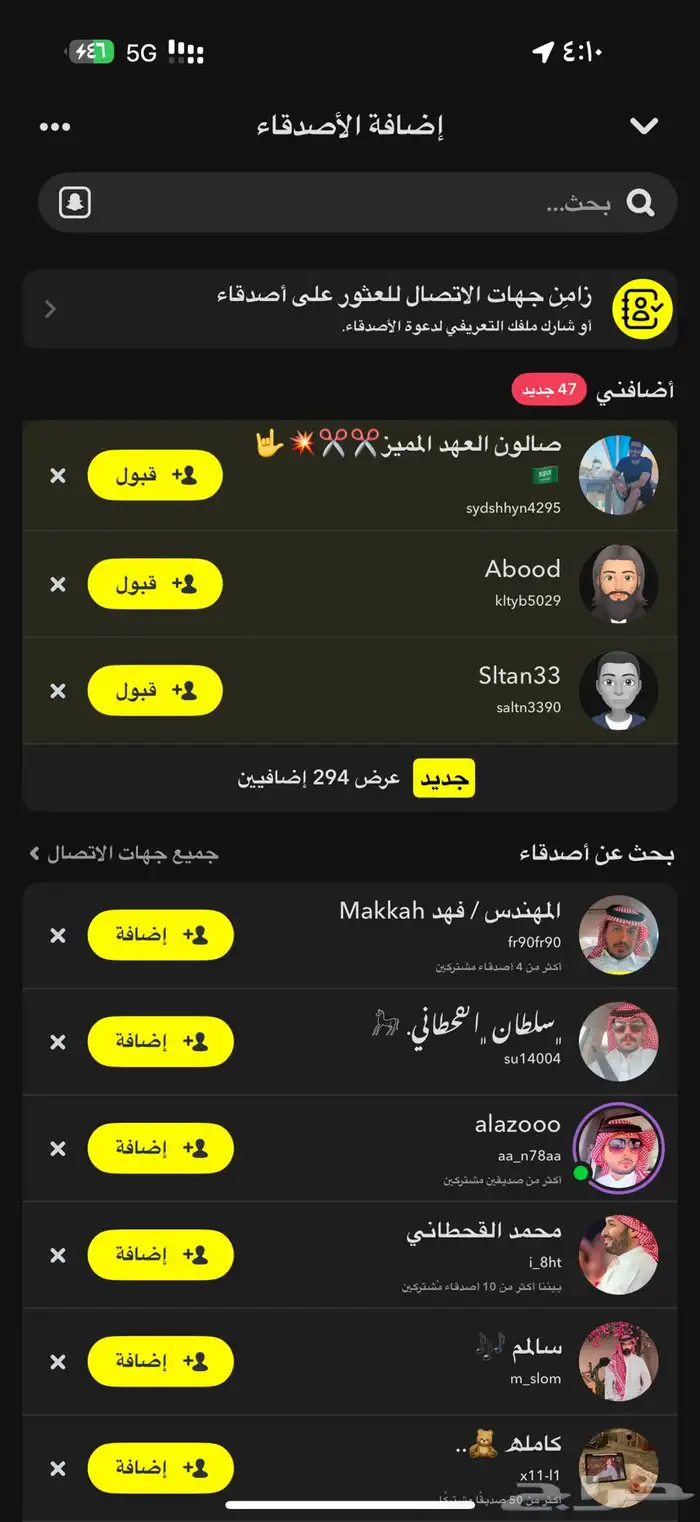This screenshot has height=1522, width=700.
Task: Open the three-dot overflow menu
Action: [x=55, y=127]
